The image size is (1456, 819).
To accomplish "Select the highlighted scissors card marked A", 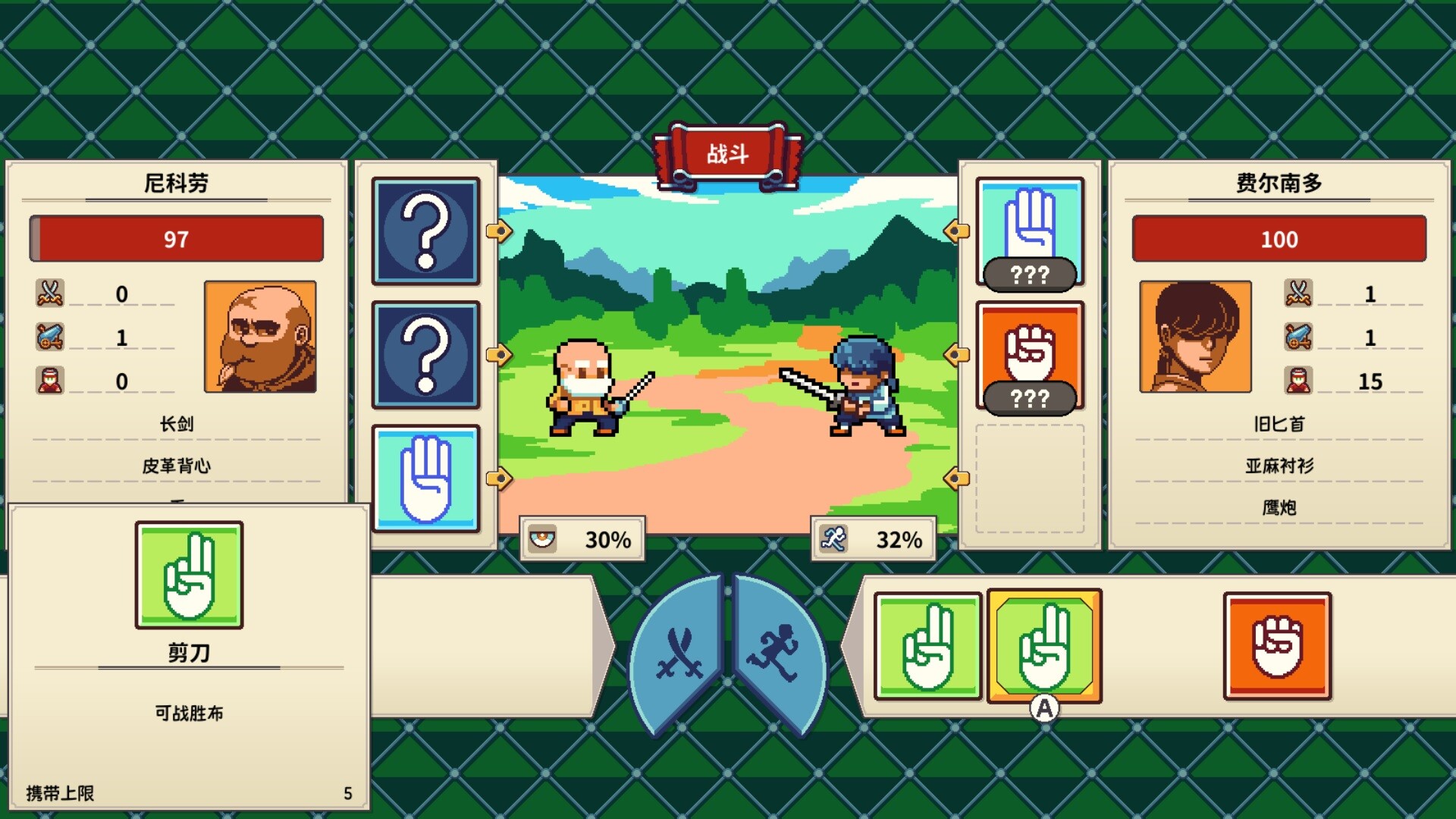I will (x=1044, y=646).
